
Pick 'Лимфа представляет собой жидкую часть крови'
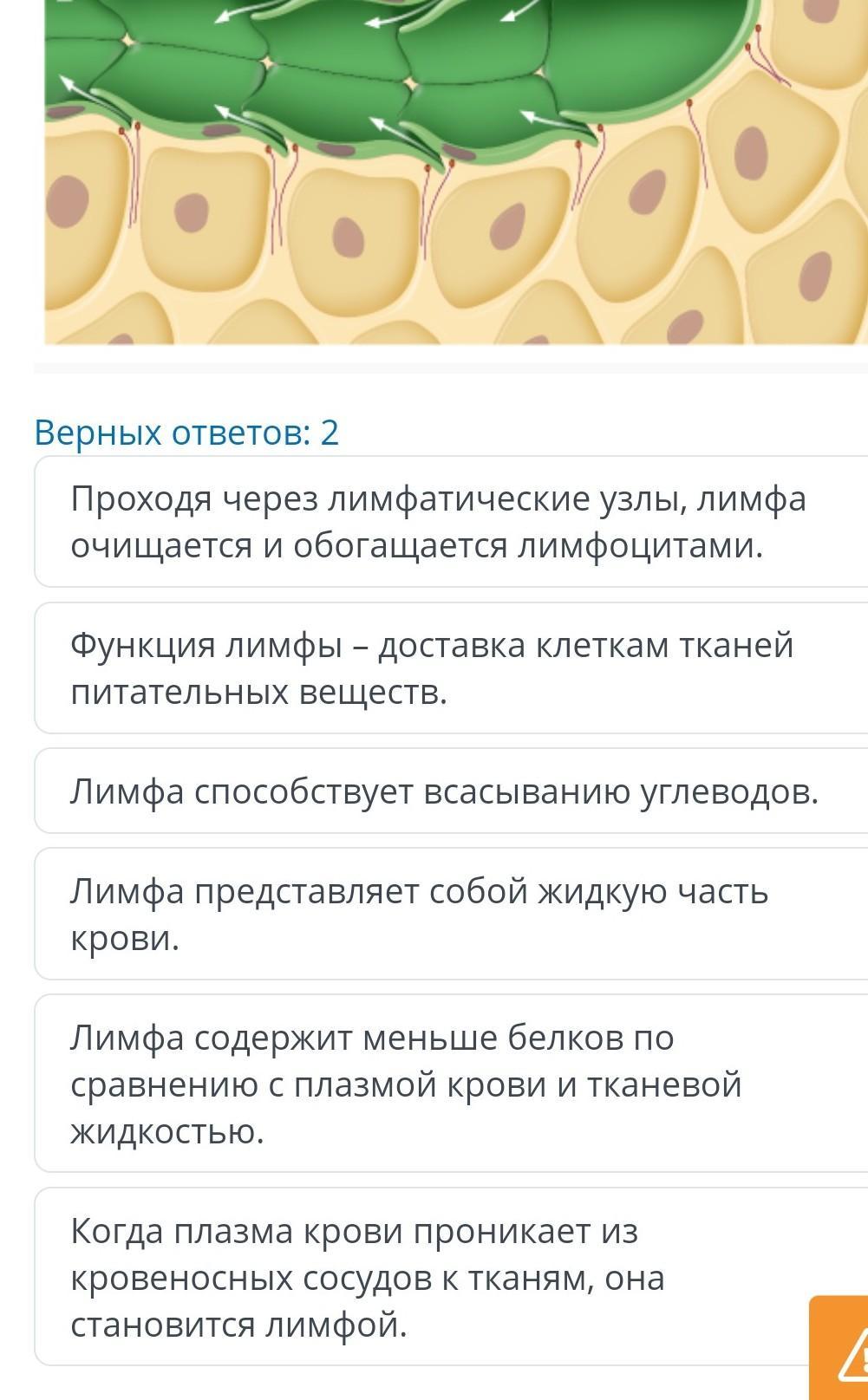click(451, 914)
